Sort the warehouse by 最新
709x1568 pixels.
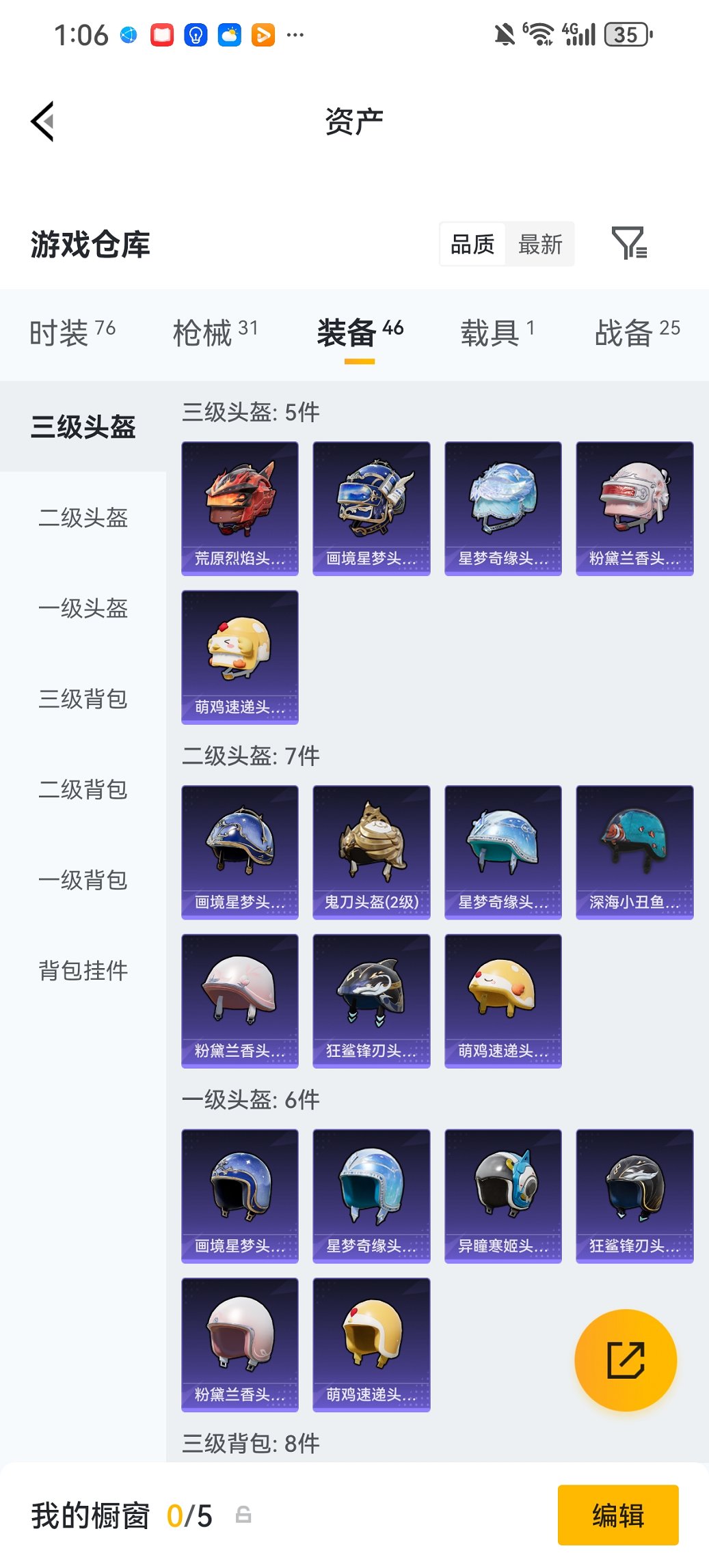539,244
